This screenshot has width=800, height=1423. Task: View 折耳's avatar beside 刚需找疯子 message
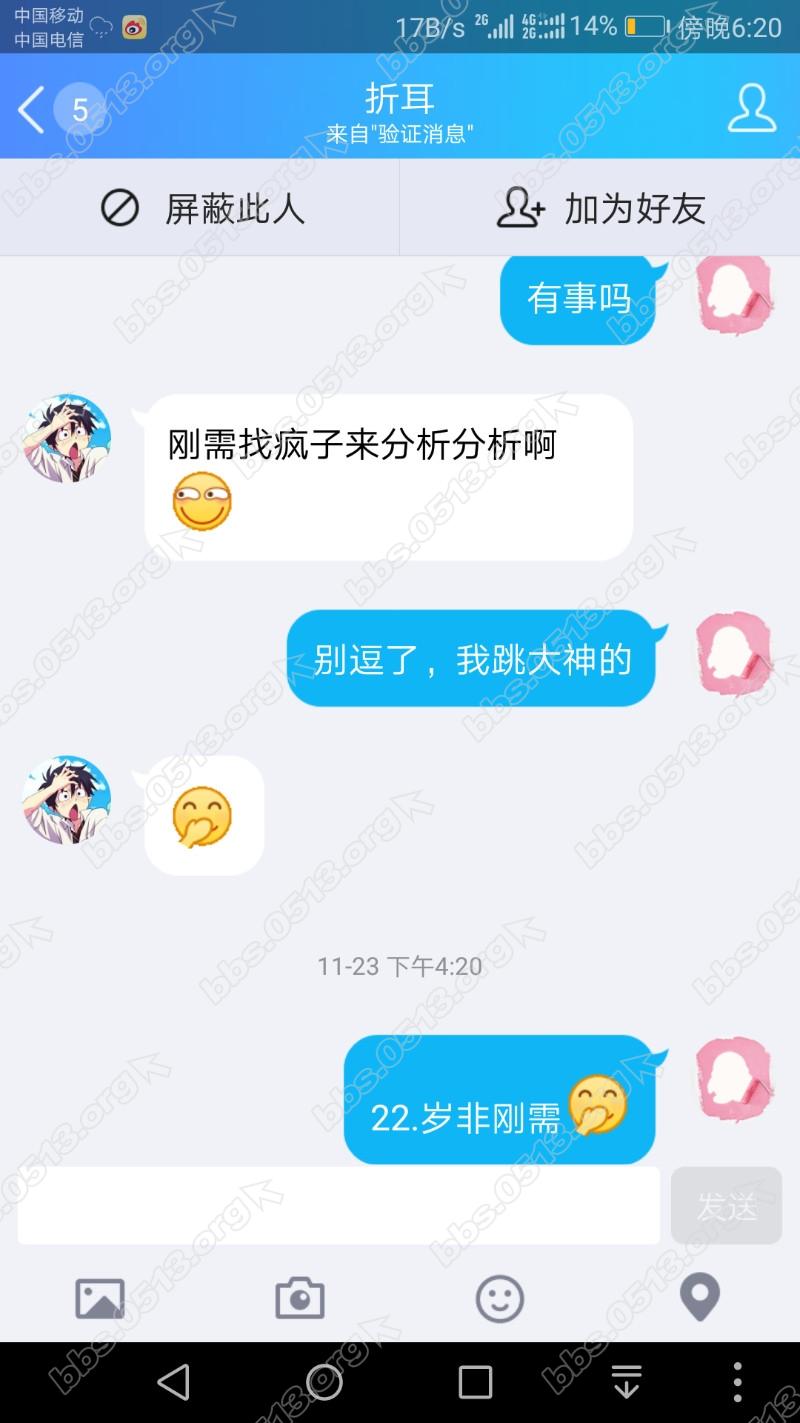67,438
